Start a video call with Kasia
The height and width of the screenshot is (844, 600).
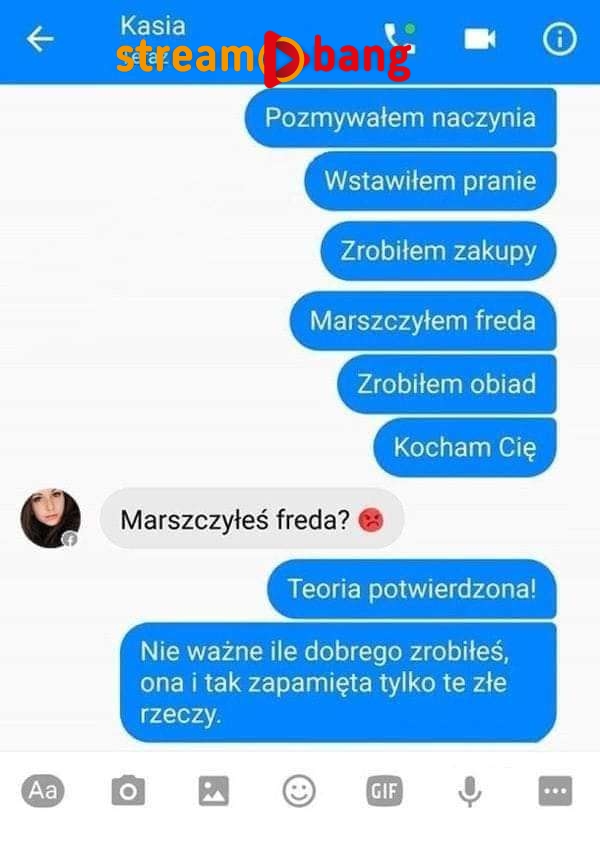pyautogui.click(x=480, y=39)
